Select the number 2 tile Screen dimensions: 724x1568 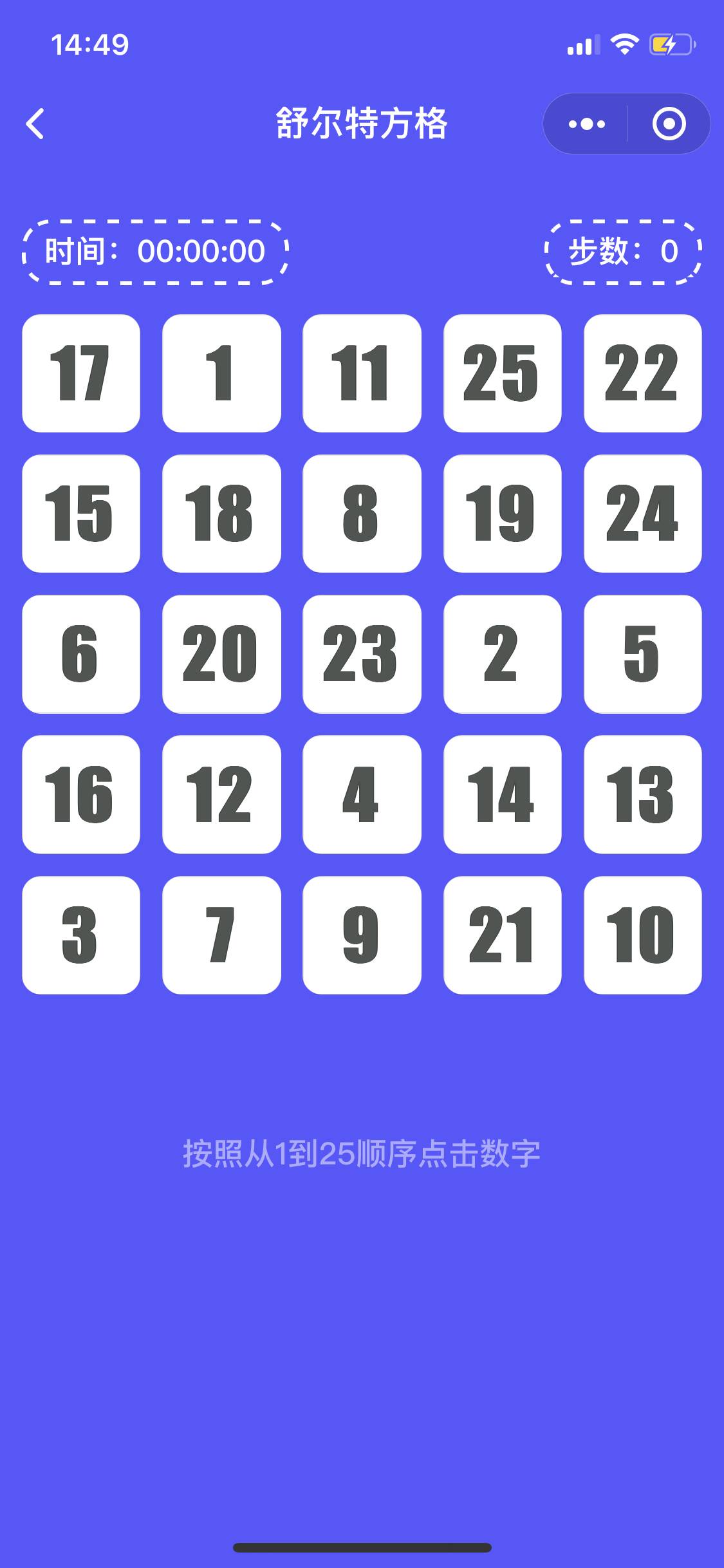click(x=502, y=654)
